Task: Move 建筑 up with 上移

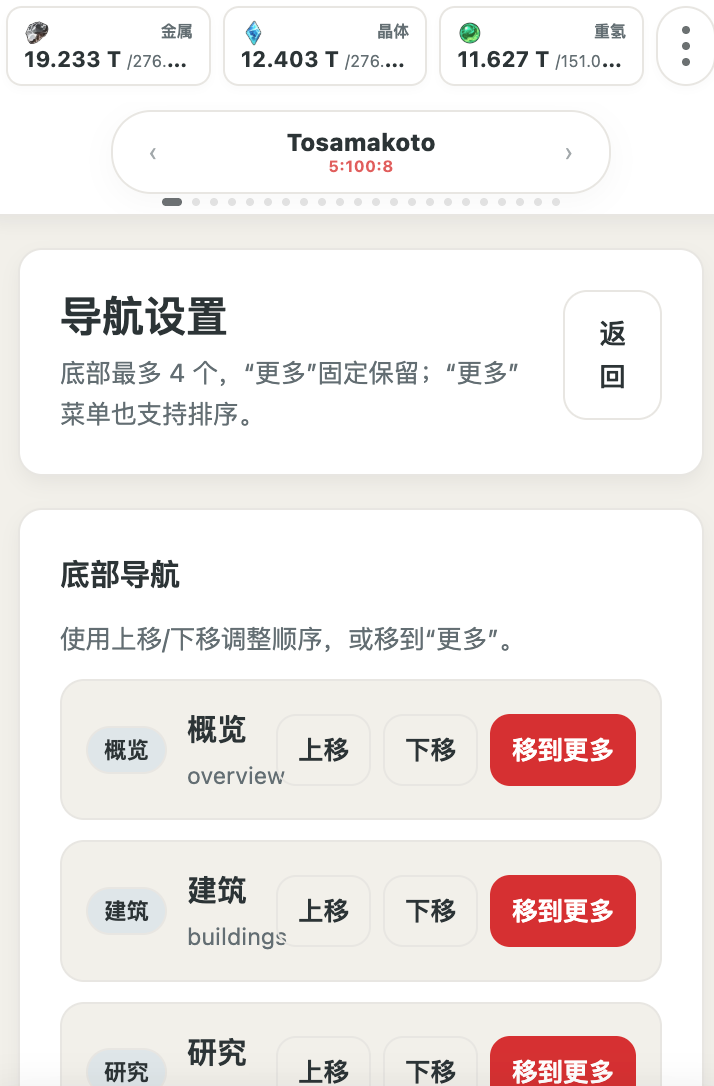Action: (323, 911)
